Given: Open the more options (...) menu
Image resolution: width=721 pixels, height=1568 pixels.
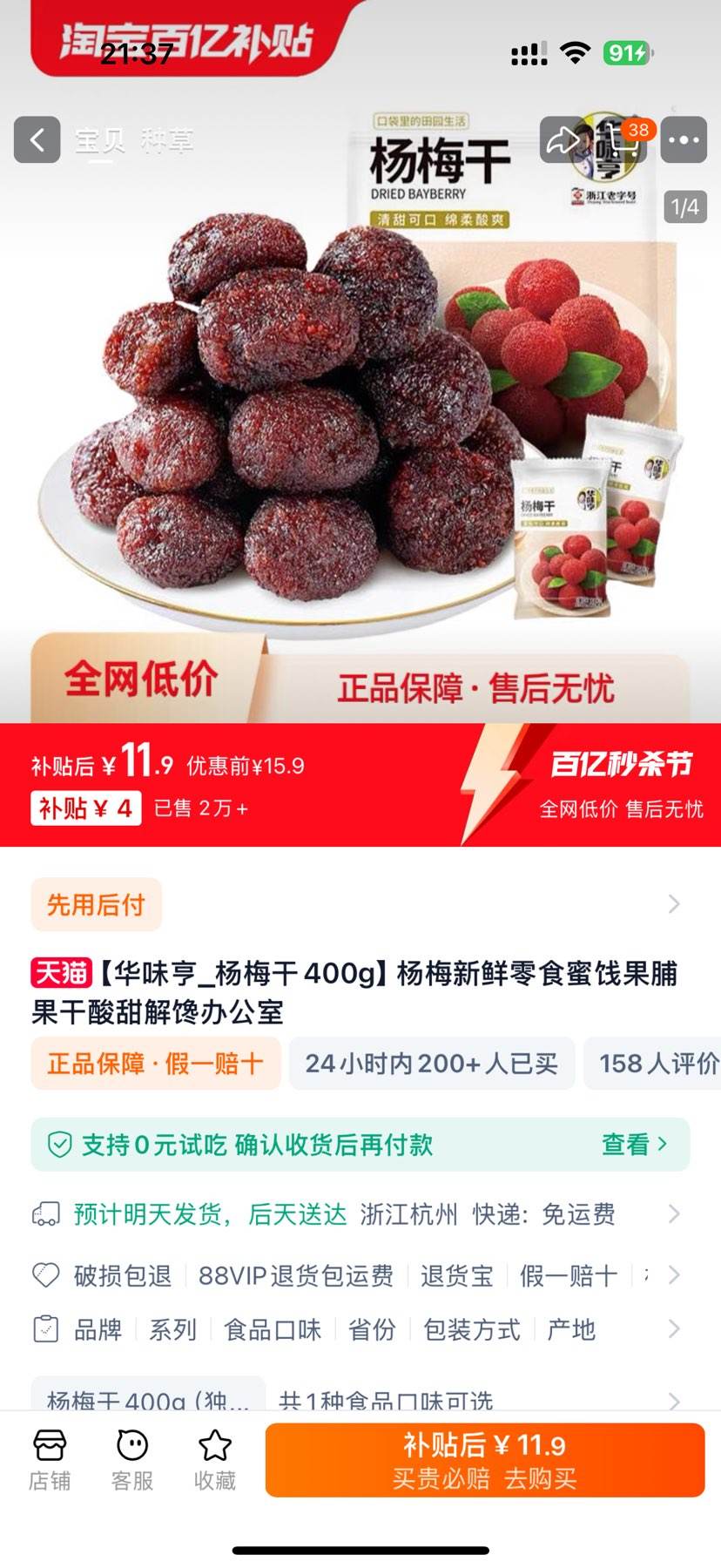Looking at the screenshot, I should [x=685, y=140].
